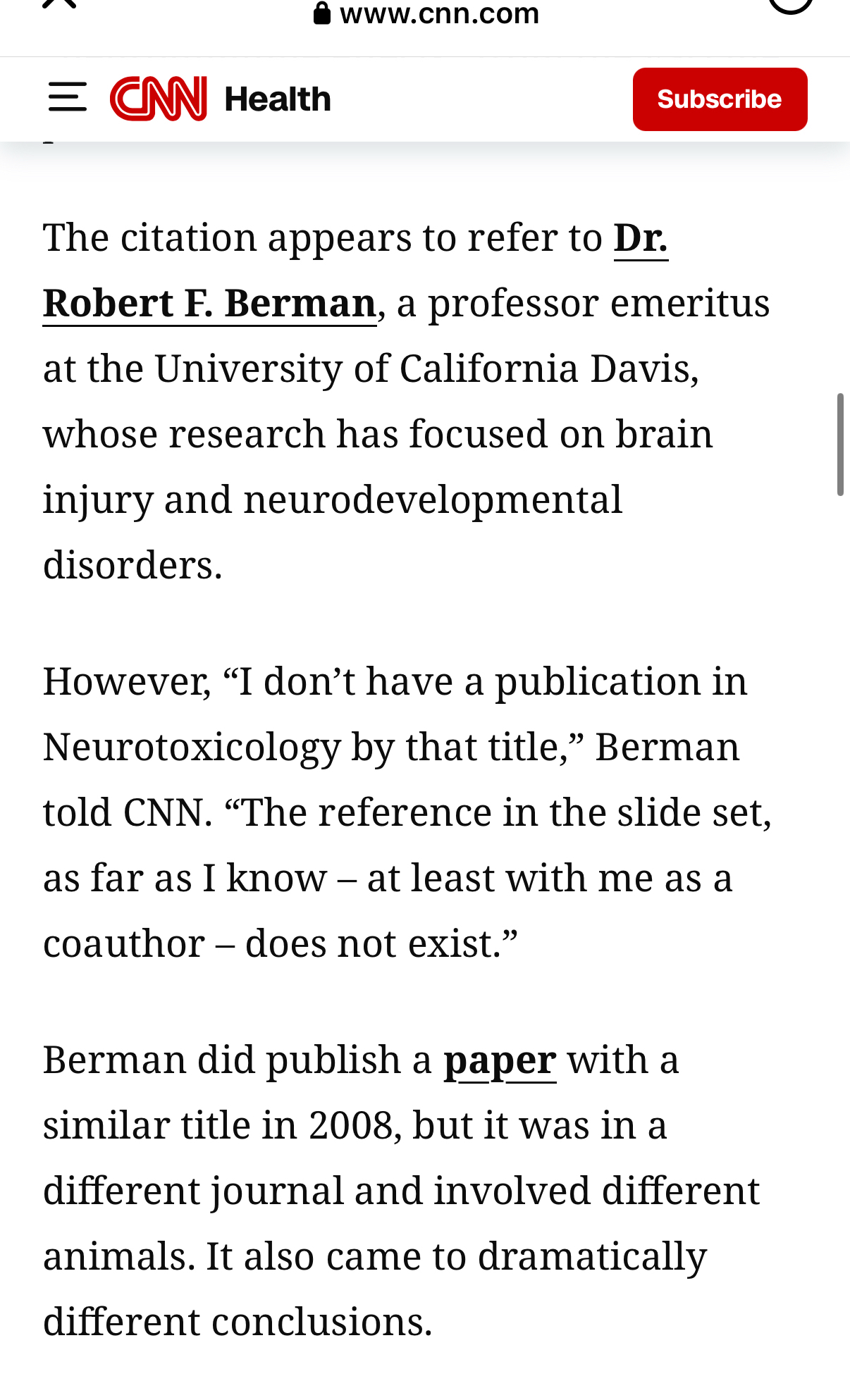
Task: Open the Dr. Robert F. Berman link
Action: [210, 304]
